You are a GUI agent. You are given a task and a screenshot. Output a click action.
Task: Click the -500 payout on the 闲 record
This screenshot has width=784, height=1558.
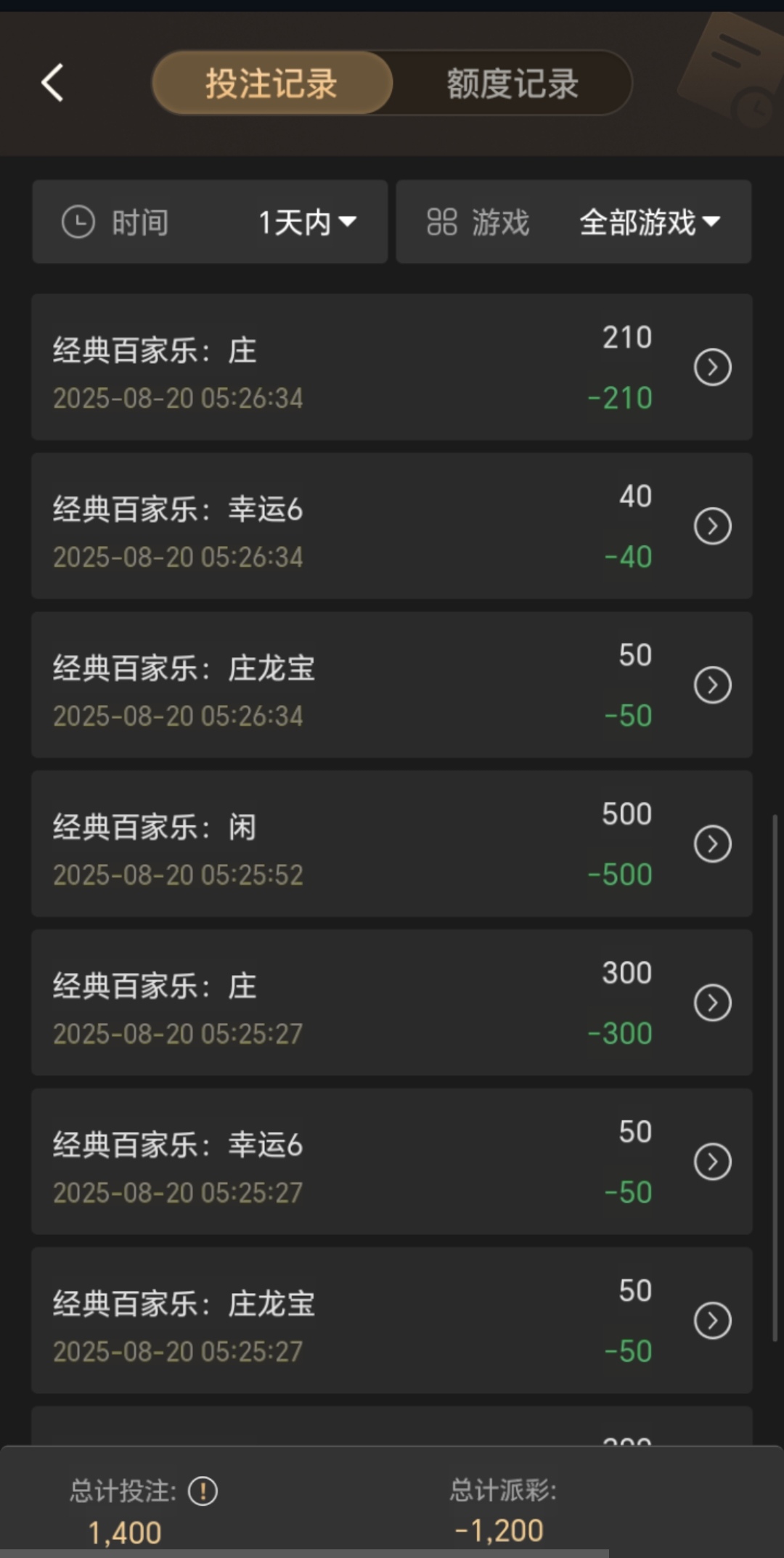click(621, 874)
